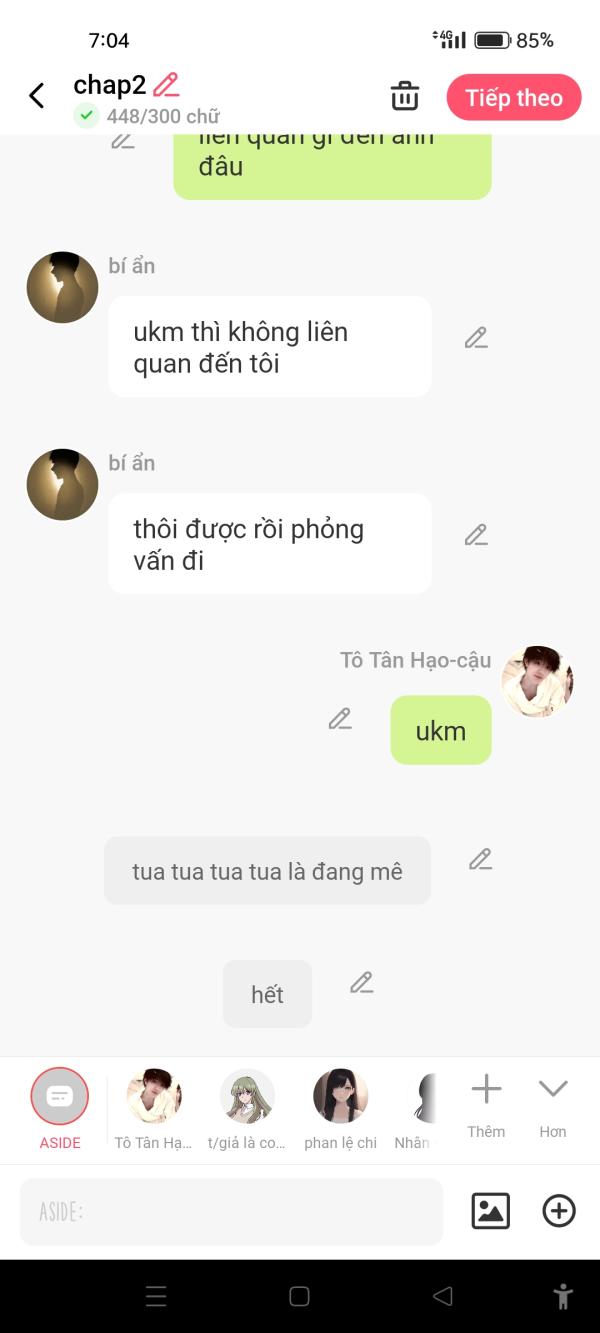The image size is (600, 1333).
Task: Choose character phan lệ chi as speaker
Action: click(x=340, y=1097)
